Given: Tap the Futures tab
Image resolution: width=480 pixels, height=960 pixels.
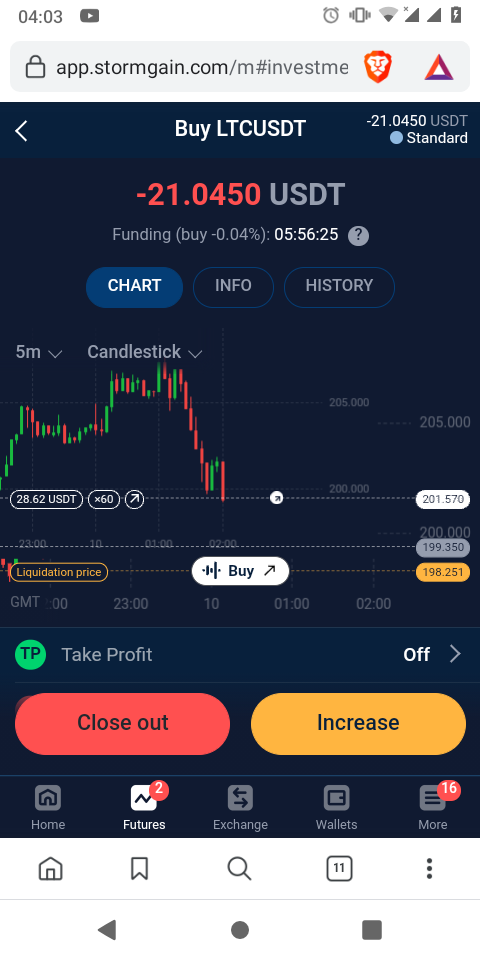Looking at the screenshot, I should (144, 808).
